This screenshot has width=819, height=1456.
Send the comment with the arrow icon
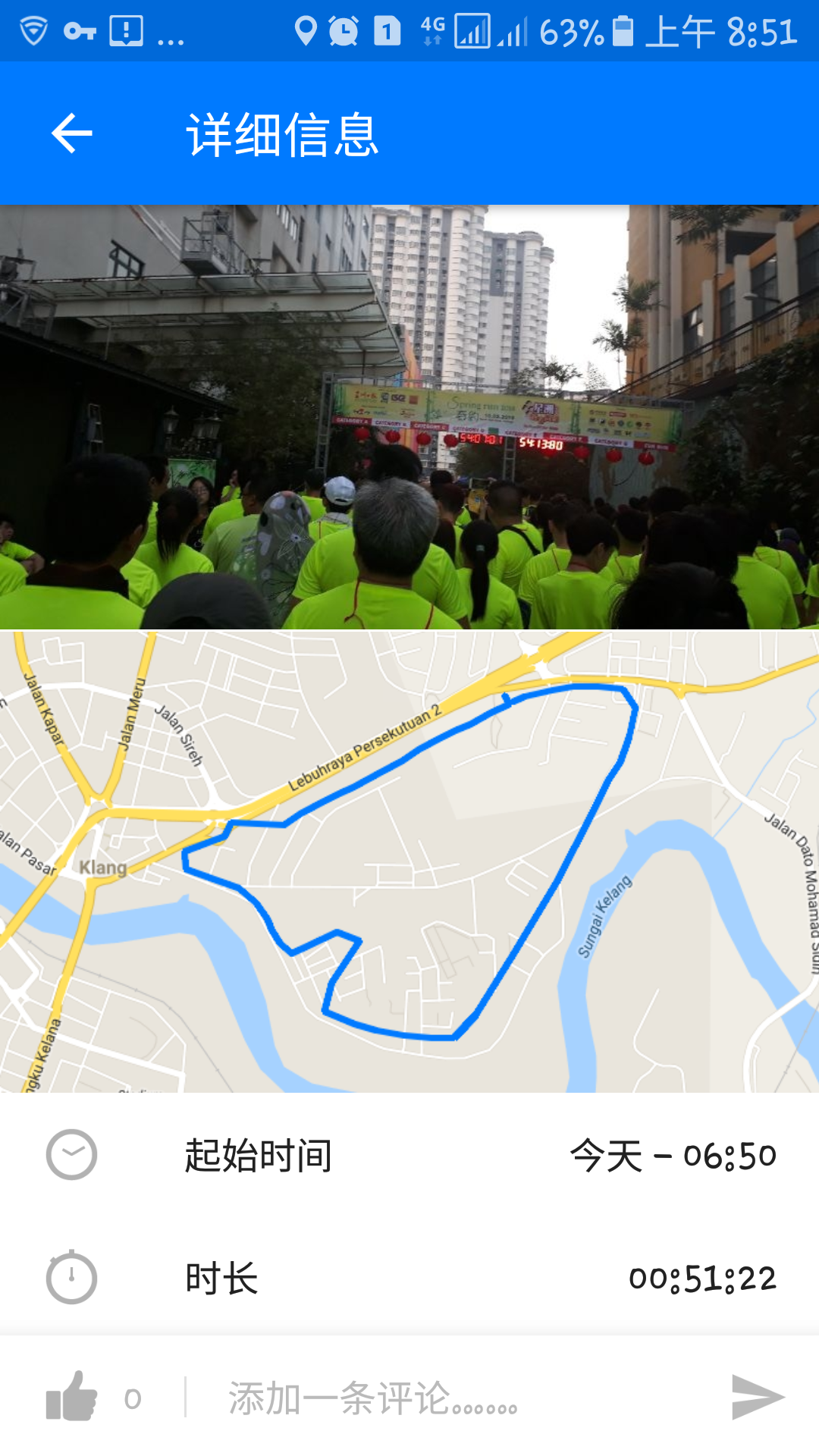[758, 1397]
